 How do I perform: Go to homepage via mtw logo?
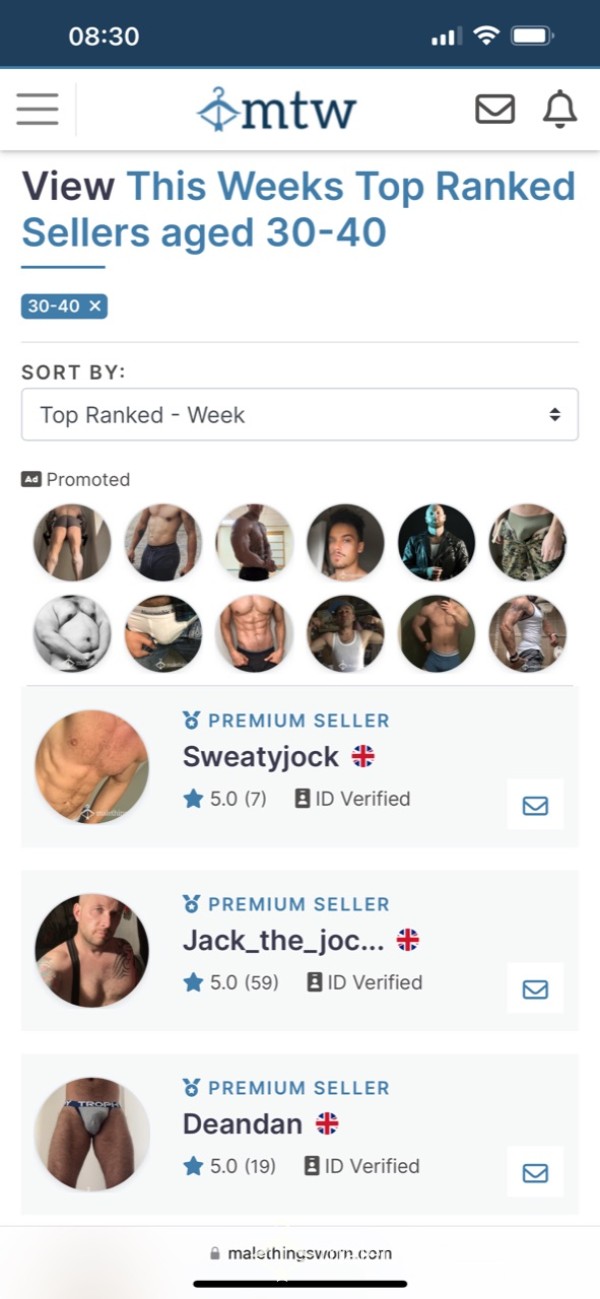click(277, 110)
